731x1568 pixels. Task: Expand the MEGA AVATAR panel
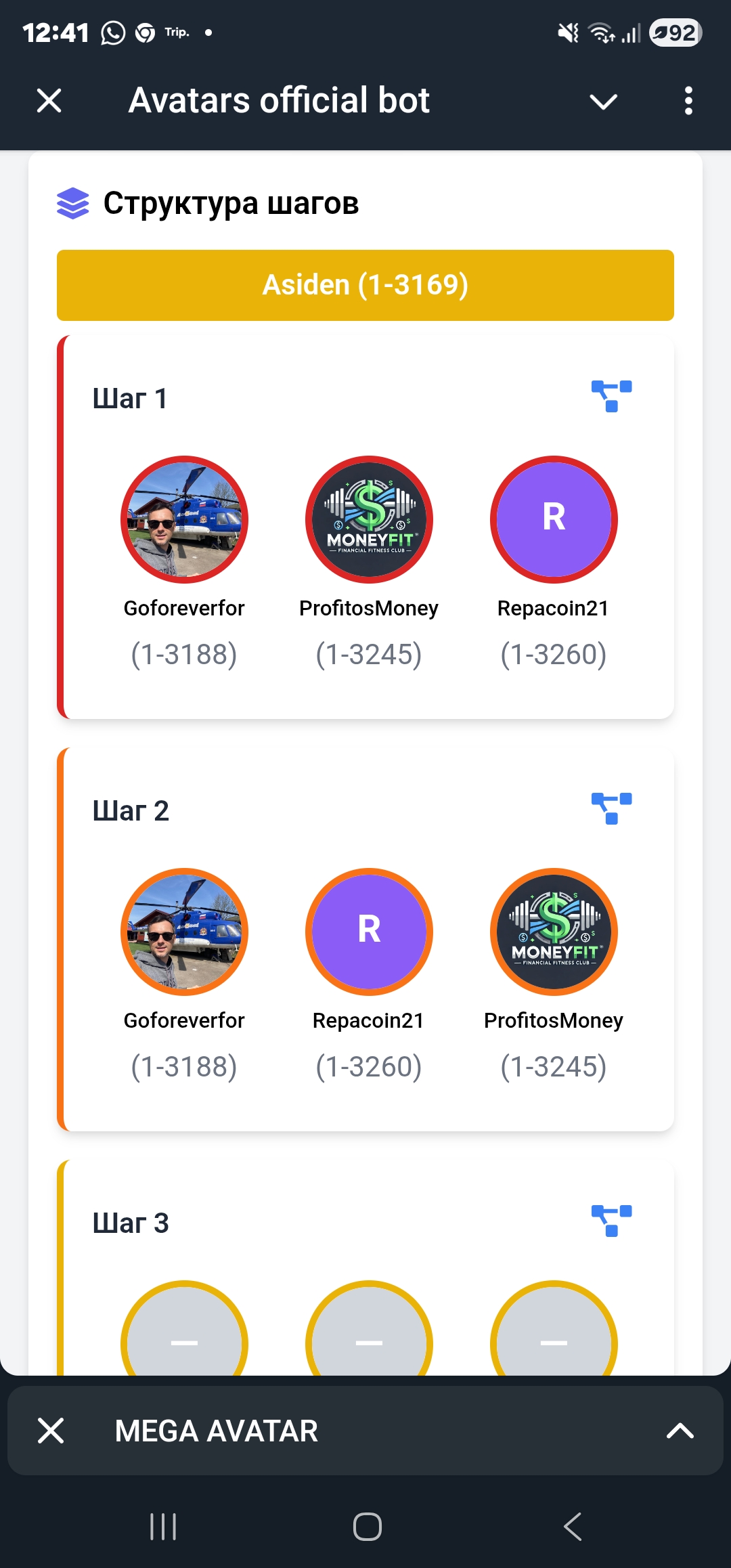point(680,1431)
